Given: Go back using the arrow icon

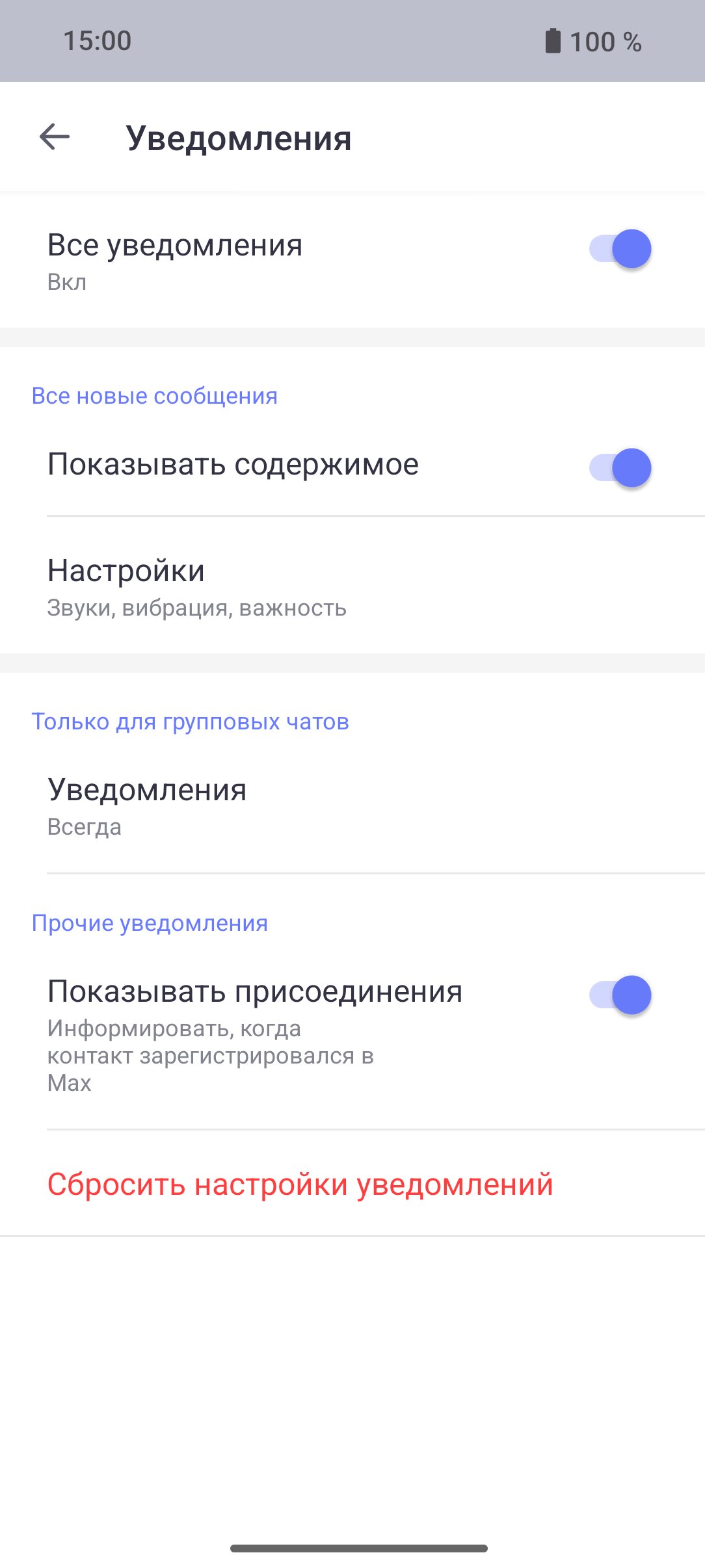Looking at the screenshot, I should click(55, 137).
